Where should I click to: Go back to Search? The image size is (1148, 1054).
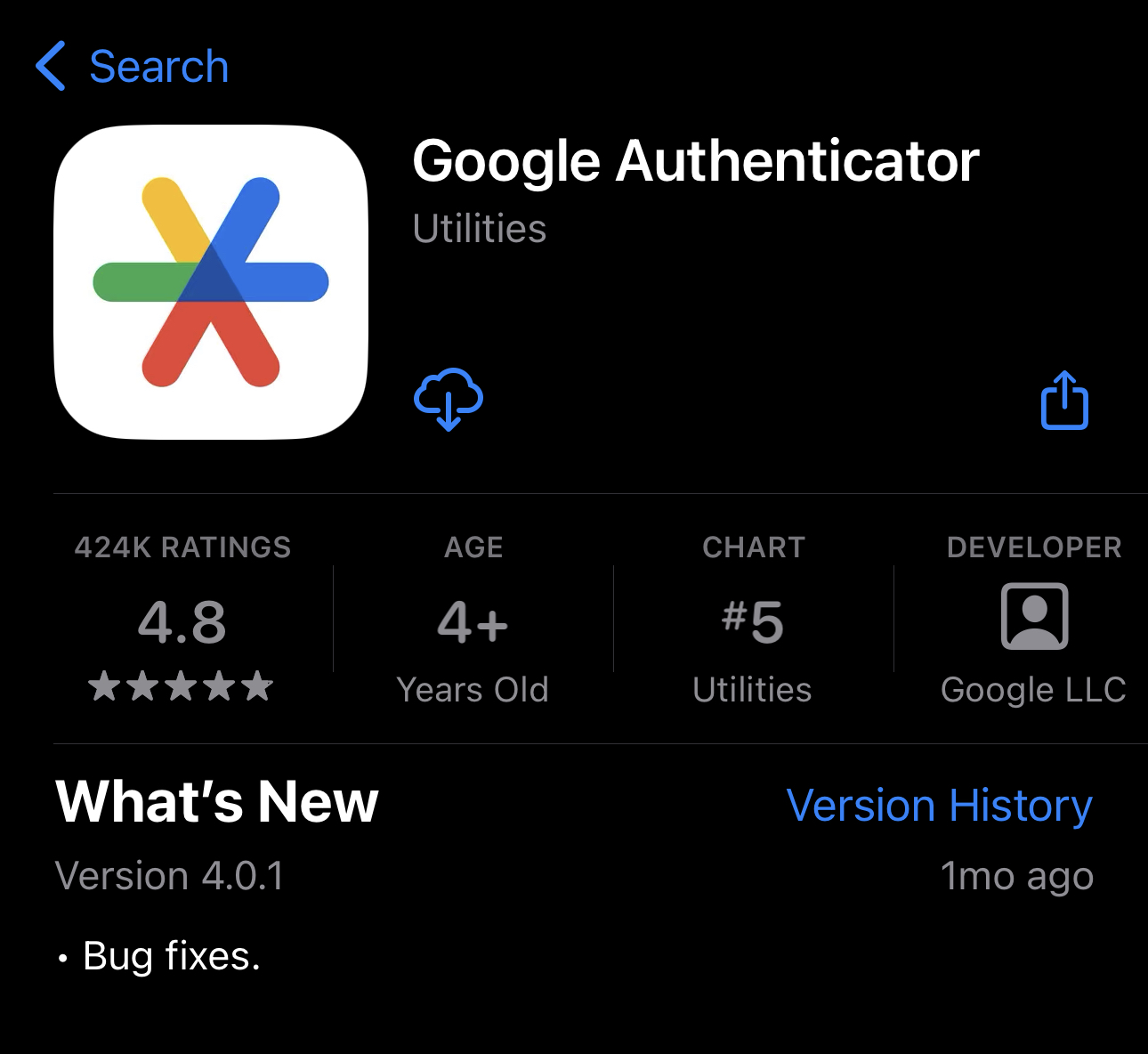[x=133, y=67]
